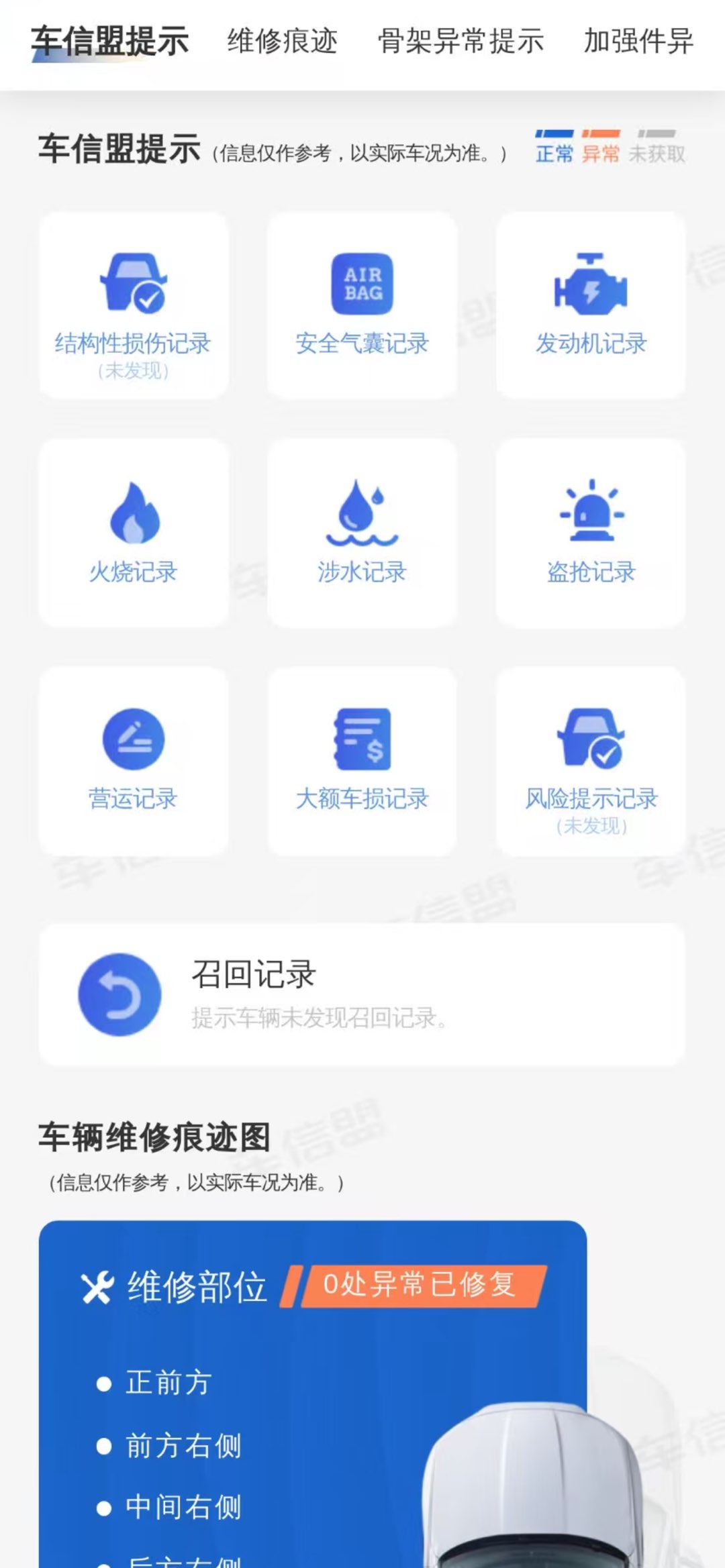
Task: View the 召回记录 row
Action: (x=362, y=994)
